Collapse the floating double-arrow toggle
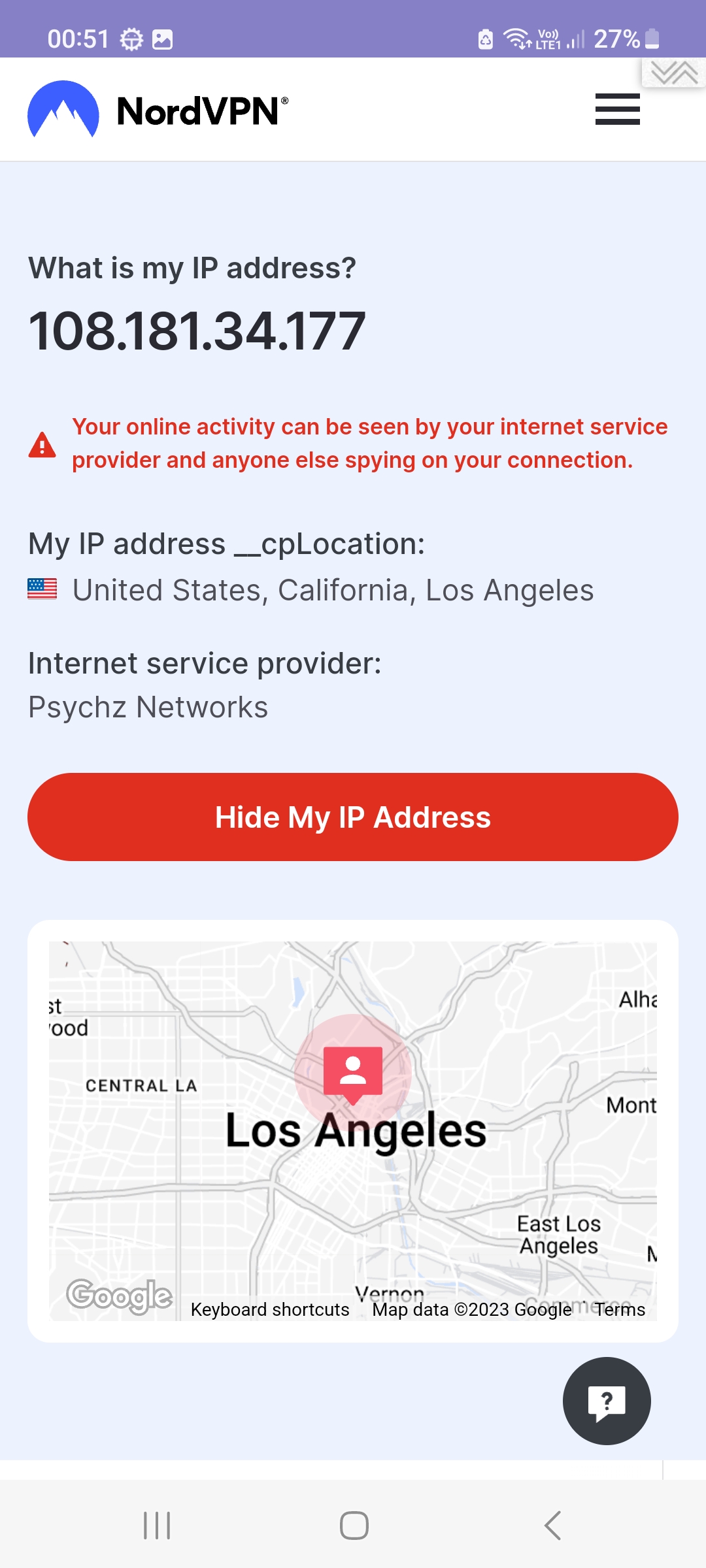Image resolution: width=706 pixels, height=1568 pixels. [x=674, y=73]
